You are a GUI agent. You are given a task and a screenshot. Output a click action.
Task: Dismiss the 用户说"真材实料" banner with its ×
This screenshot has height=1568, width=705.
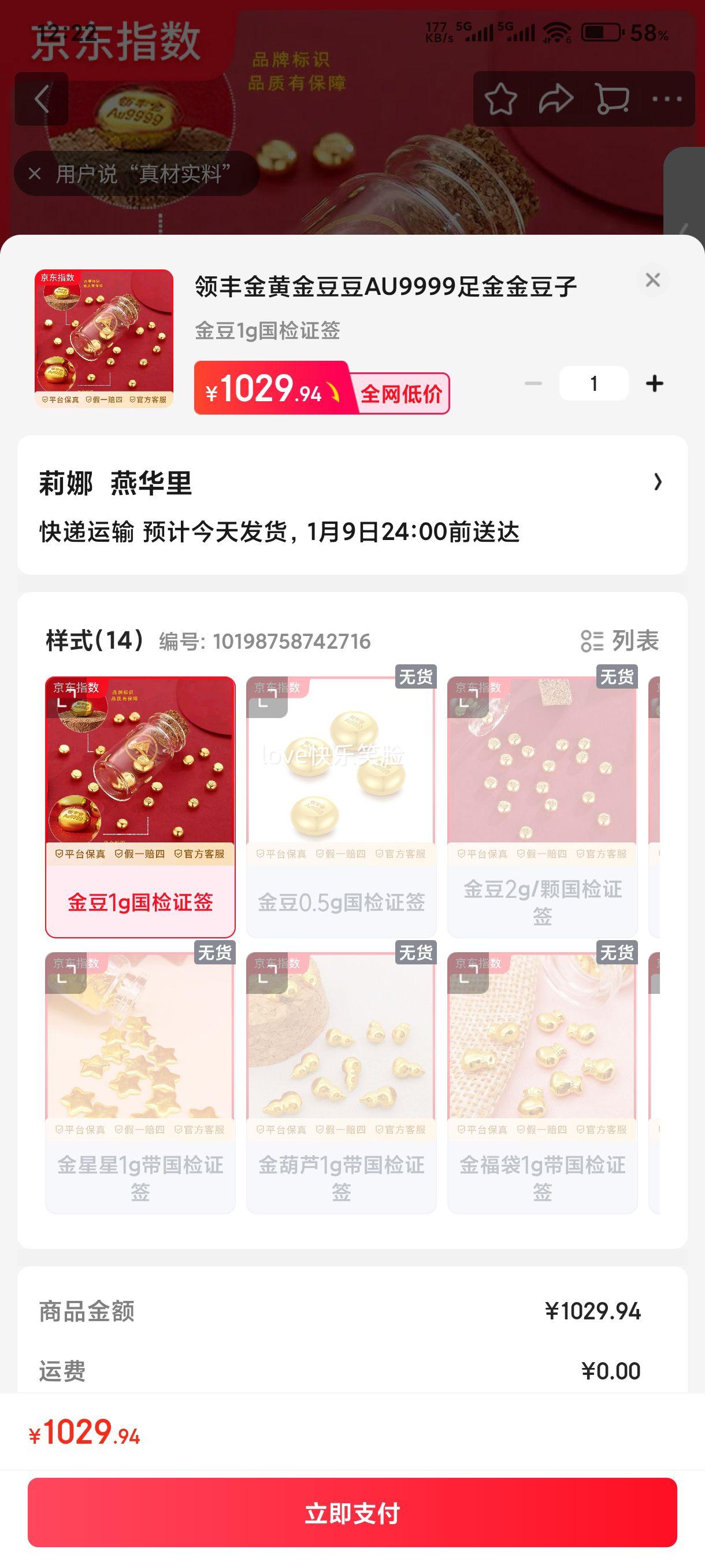pos(34,173)
